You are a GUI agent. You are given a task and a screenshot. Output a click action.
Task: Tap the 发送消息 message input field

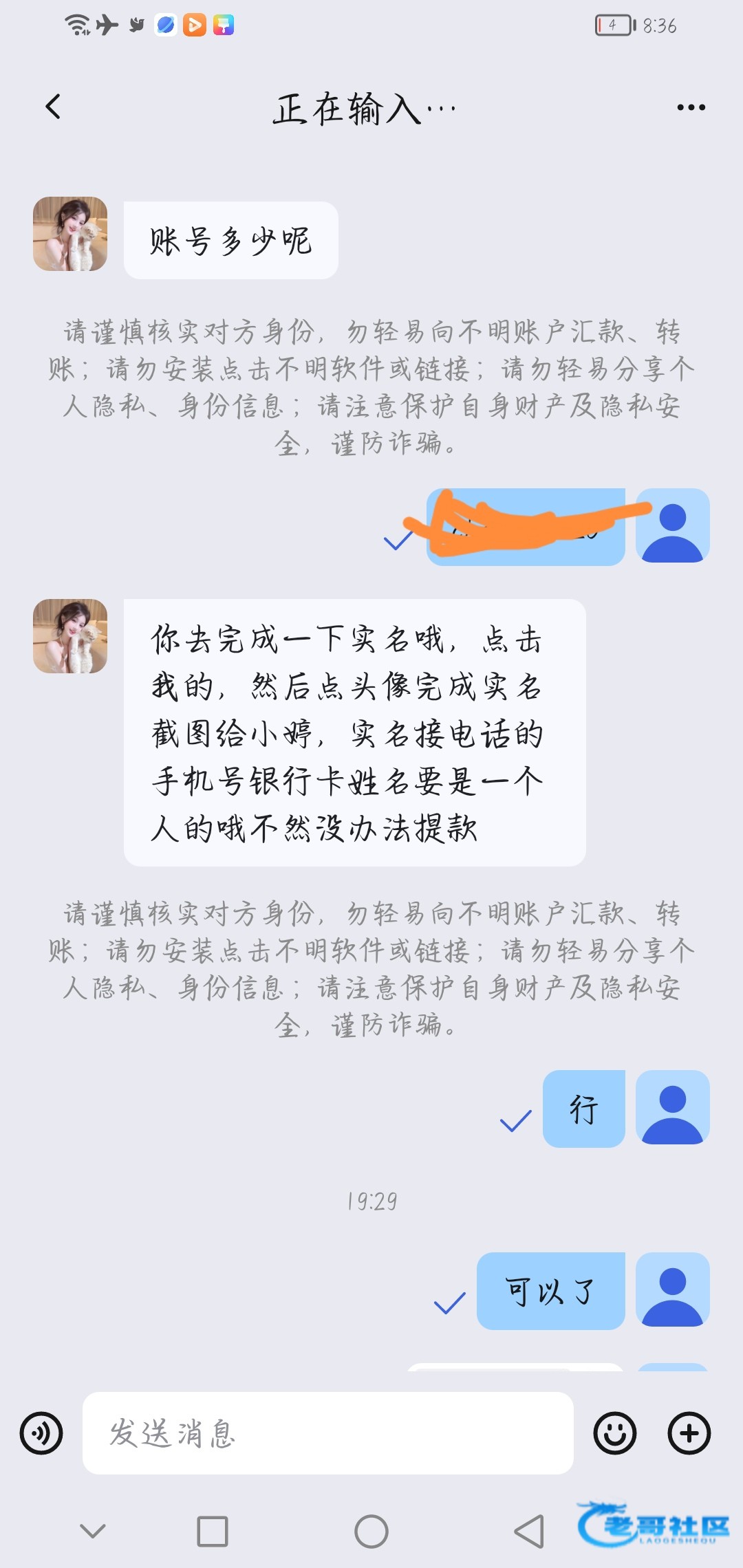pyautogui.click(x=327, y=1433)
